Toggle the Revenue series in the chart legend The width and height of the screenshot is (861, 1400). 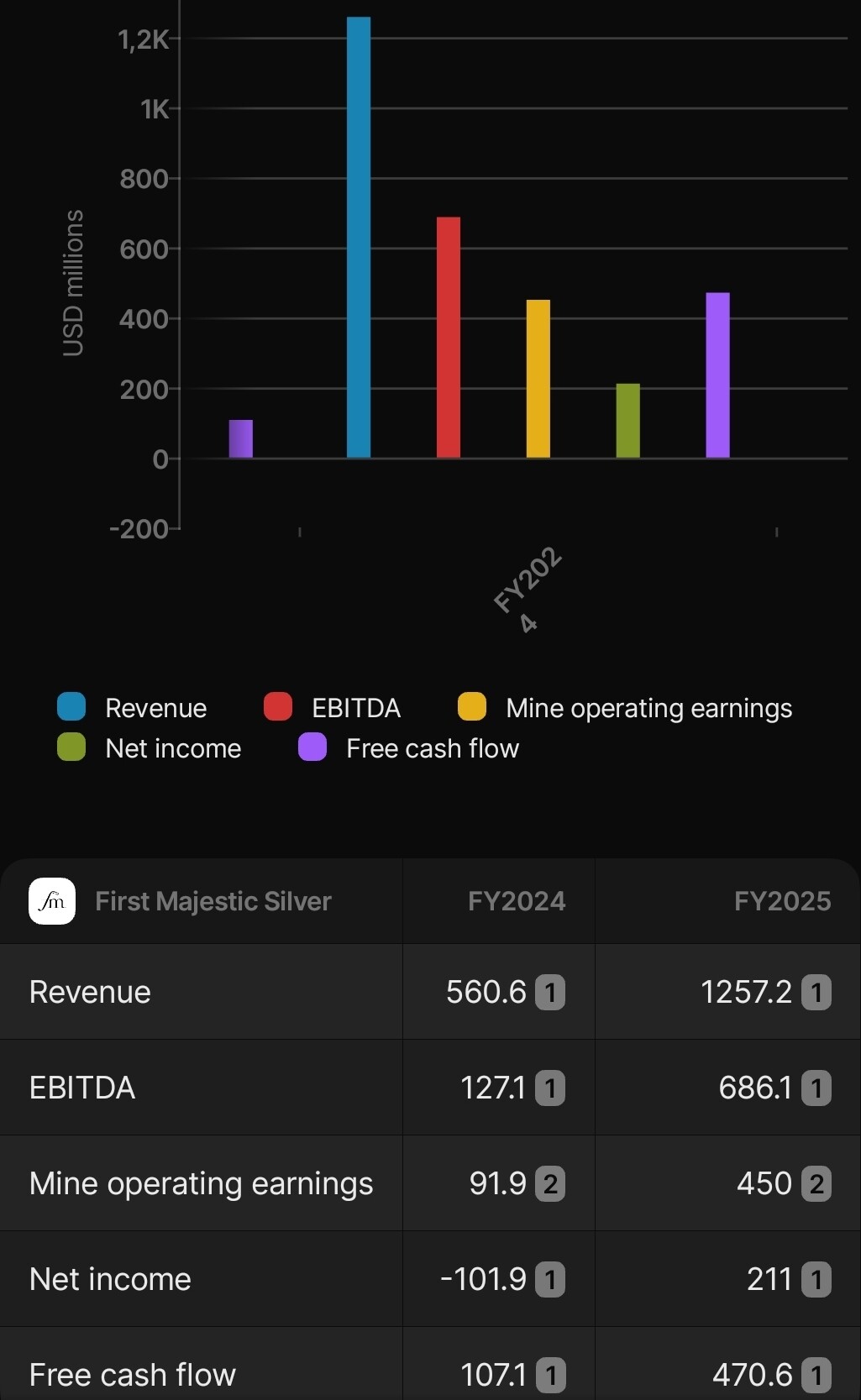point(133,708)
